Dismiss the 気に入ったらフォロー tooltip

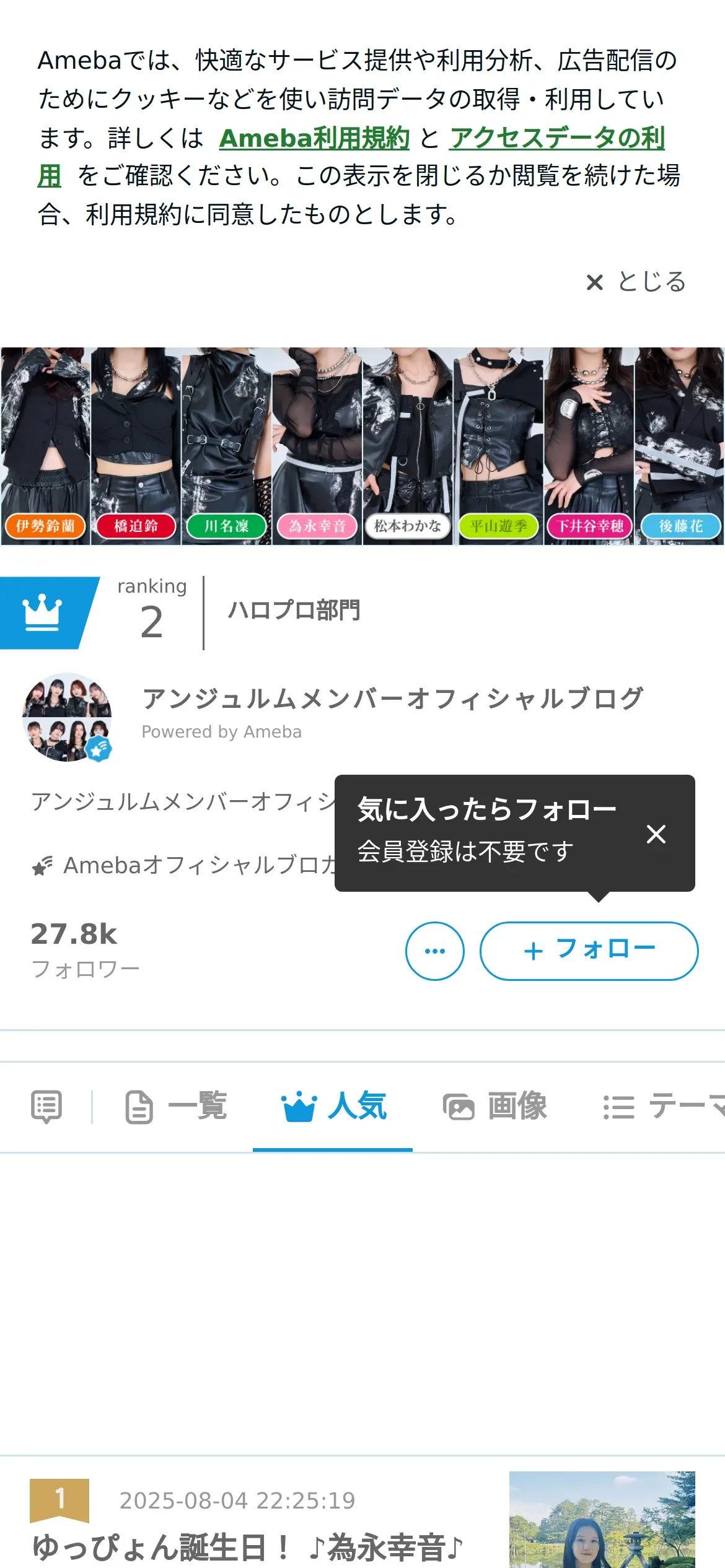click(x=656, y=834)
